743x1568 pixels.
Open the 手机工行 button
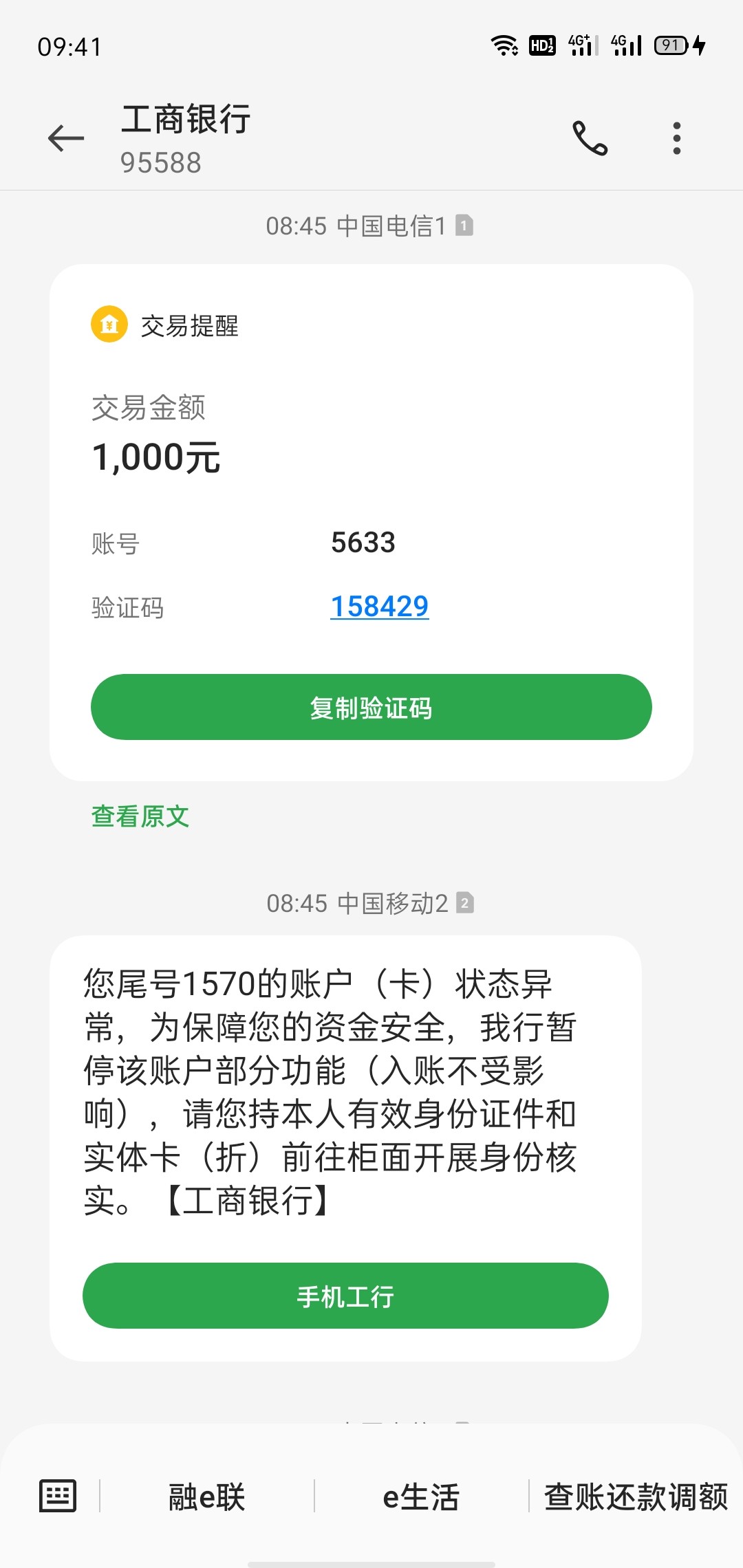[x=345, y=1296]
